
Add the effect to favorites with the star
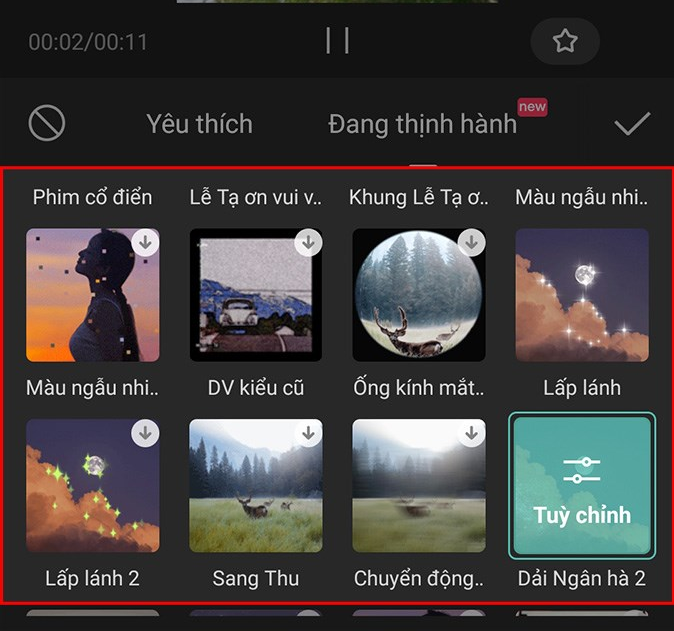[565, 41]
